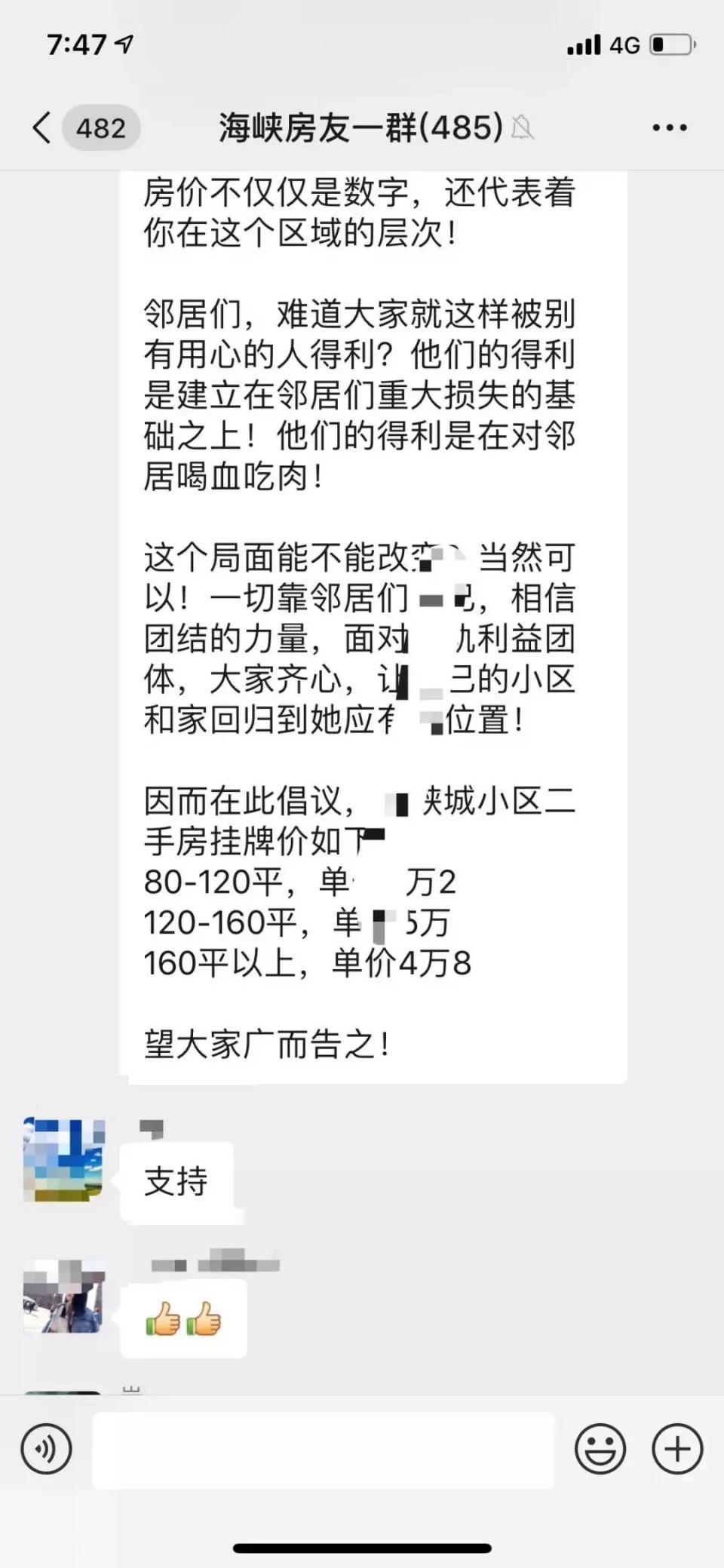
Task: Tap the cellular signal bars
Action: [x=584, y=43]
